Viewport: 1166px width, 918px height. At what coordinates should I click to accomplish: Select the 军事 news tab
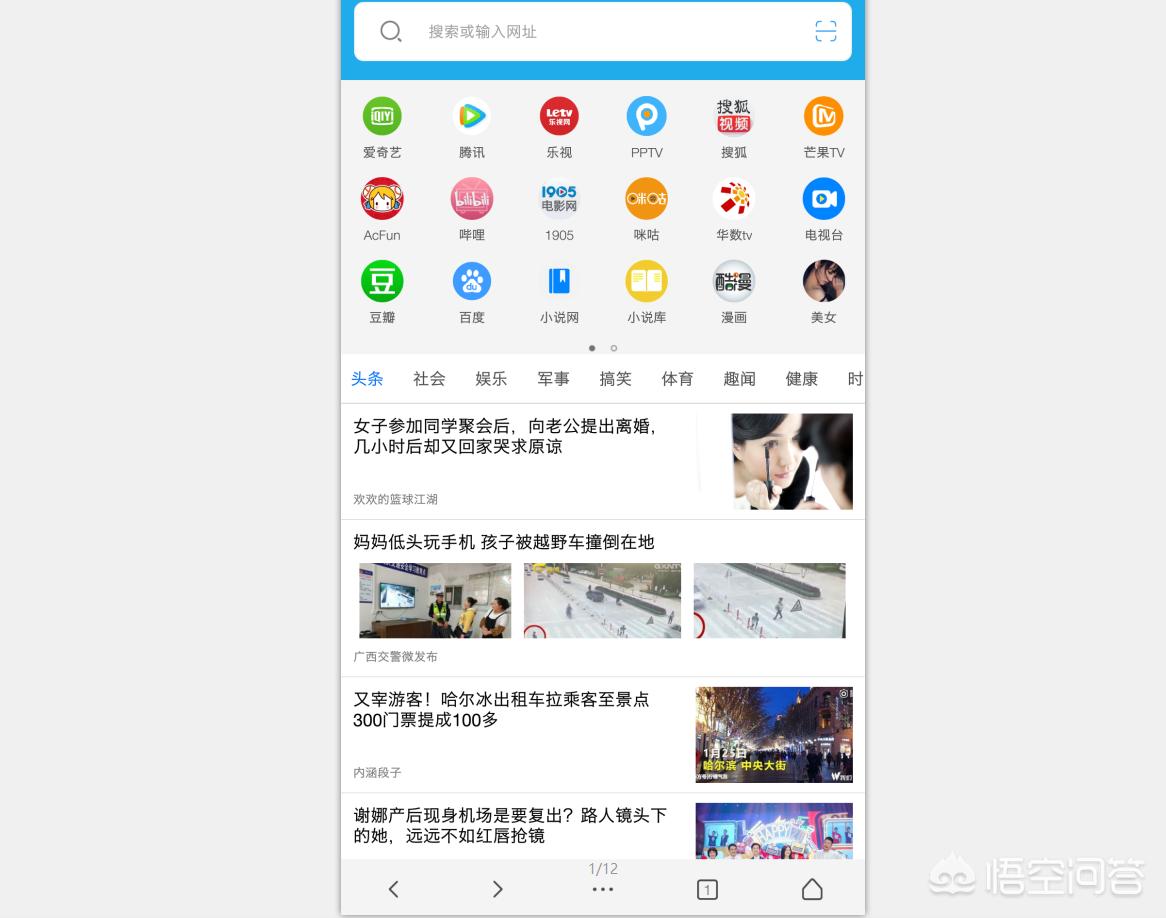coord(553,379)
